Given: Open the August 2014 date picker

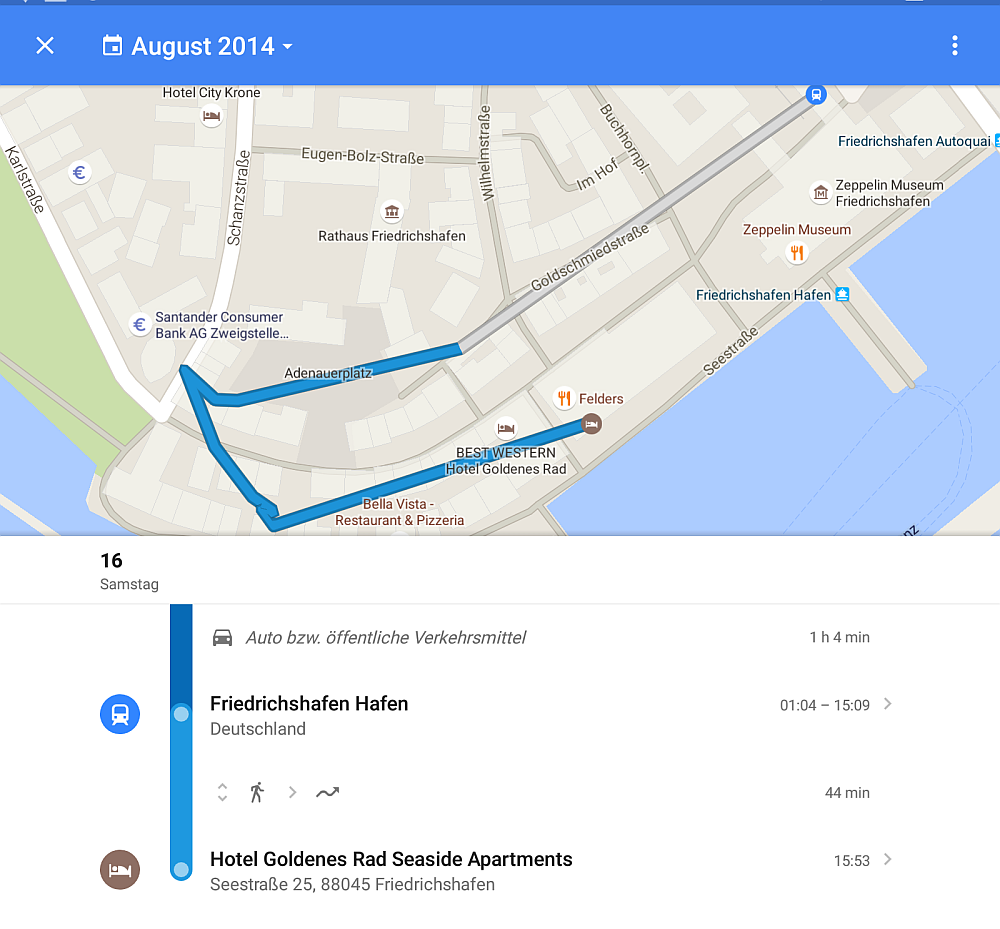Looking at the screenshot, I should pos(198,46).
